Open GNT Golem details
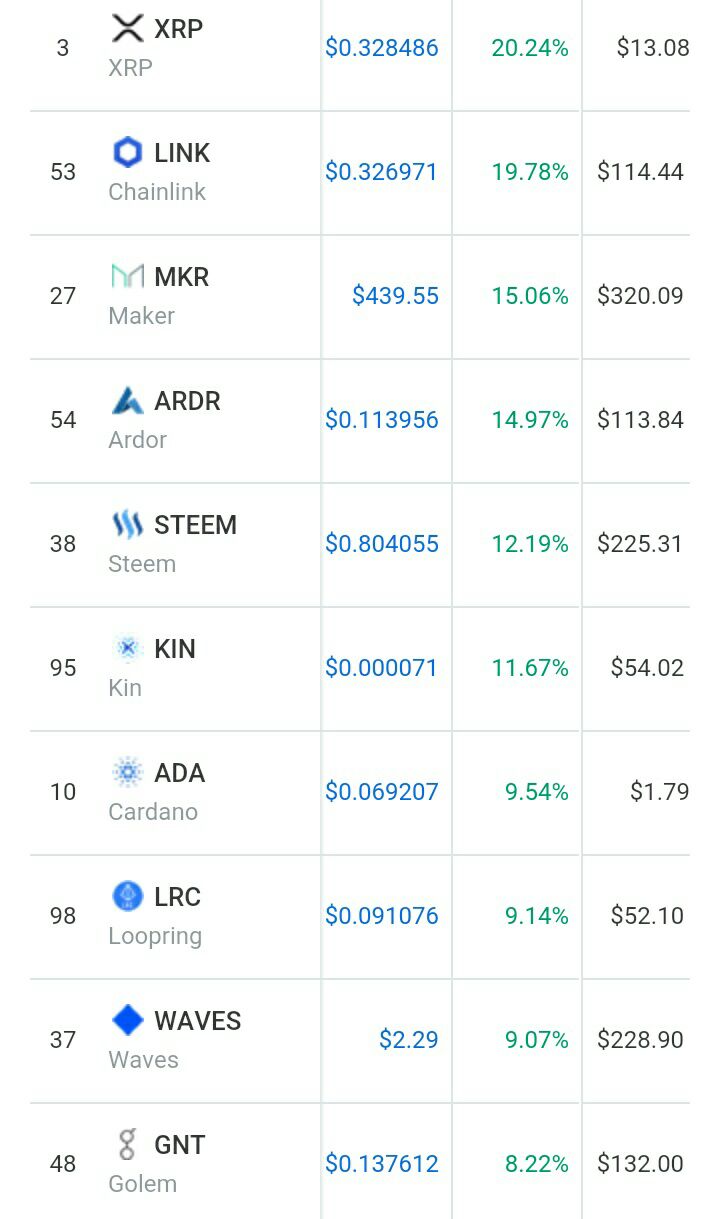The image size is (720, 1219). pyautogui.click(x=179, y=1145)
